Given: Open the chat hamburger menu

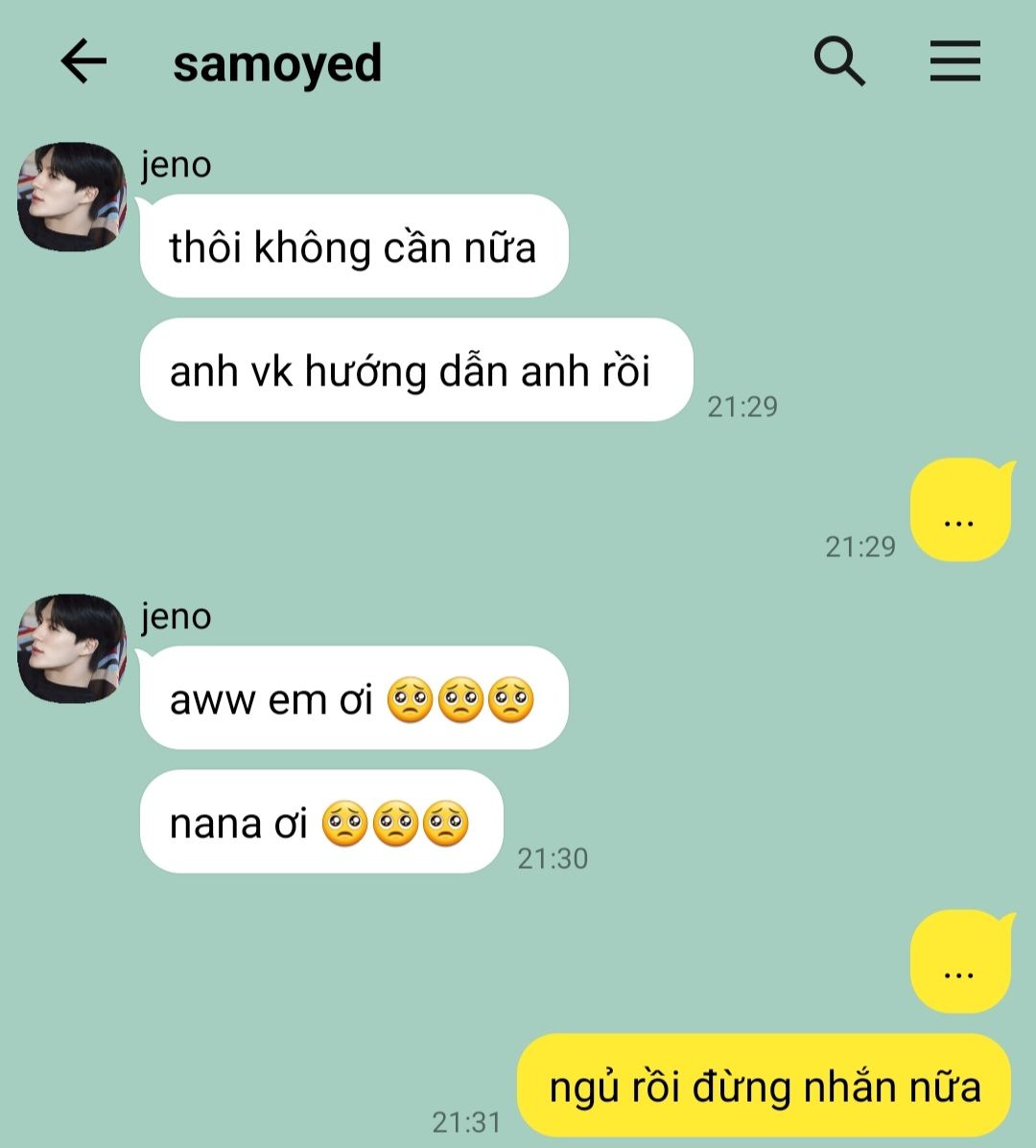Looking at the screenshot, I should [x=954, y=62].
